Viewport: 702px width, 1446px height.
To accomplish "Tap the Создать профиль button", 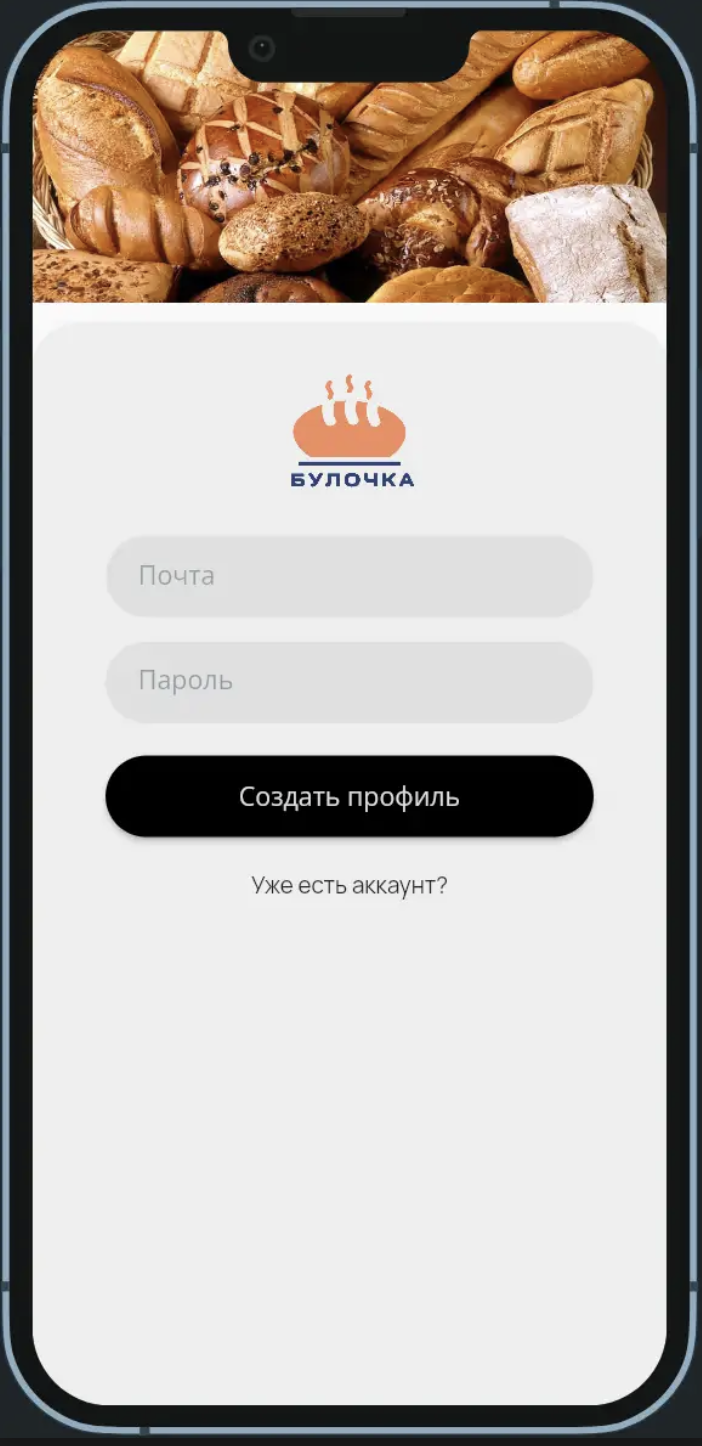I will click(349, 796).
